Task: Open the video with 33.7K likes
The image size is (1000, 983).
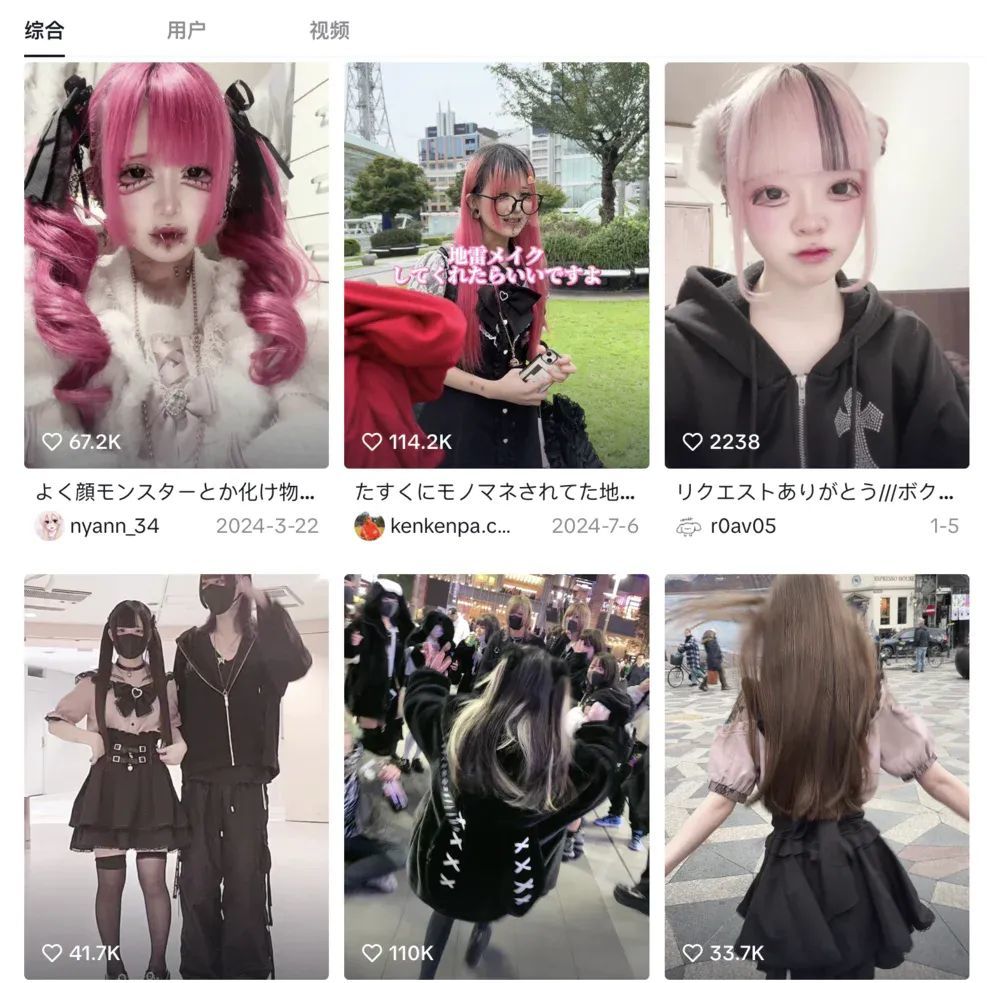Action: 816,776
